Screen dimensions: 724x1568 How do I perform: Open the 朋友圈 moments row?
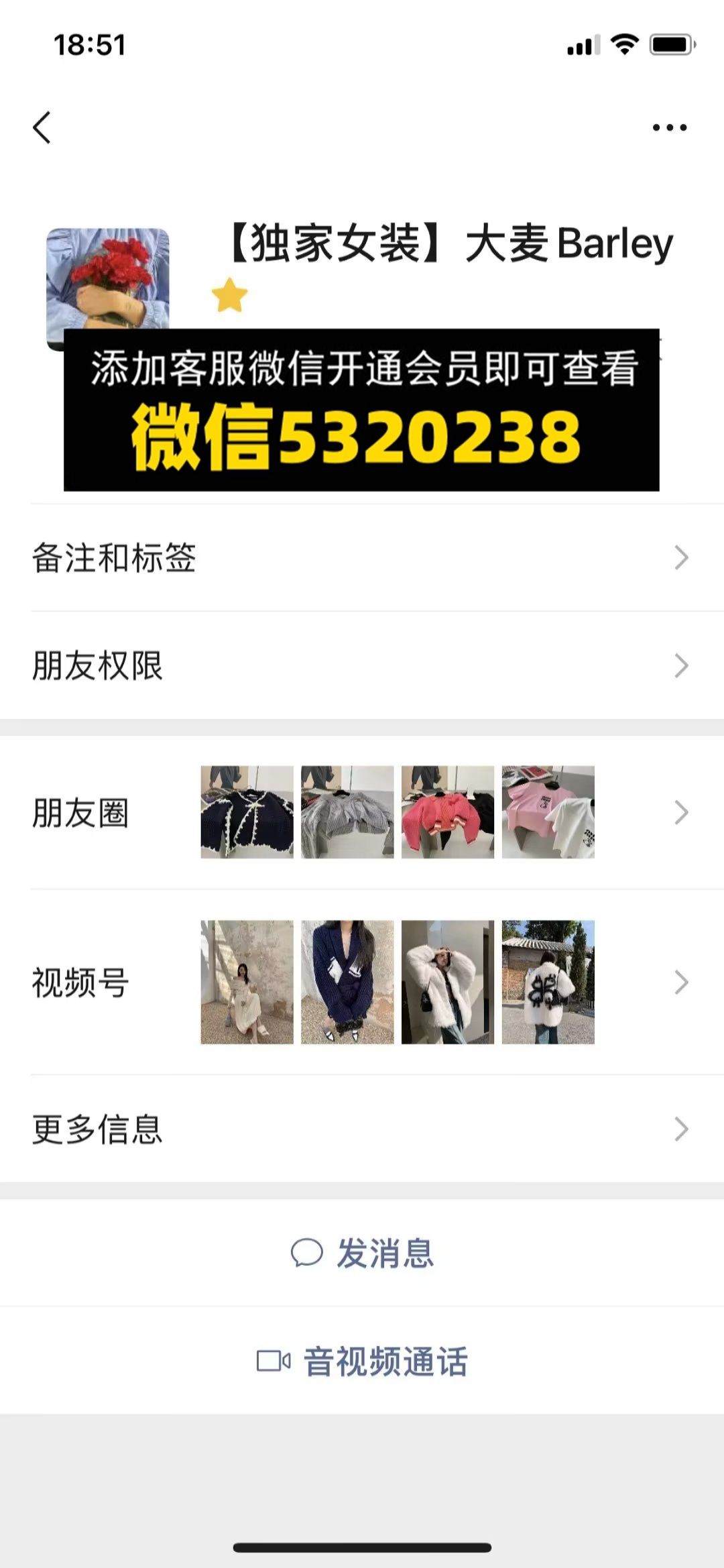pos(362,812)
